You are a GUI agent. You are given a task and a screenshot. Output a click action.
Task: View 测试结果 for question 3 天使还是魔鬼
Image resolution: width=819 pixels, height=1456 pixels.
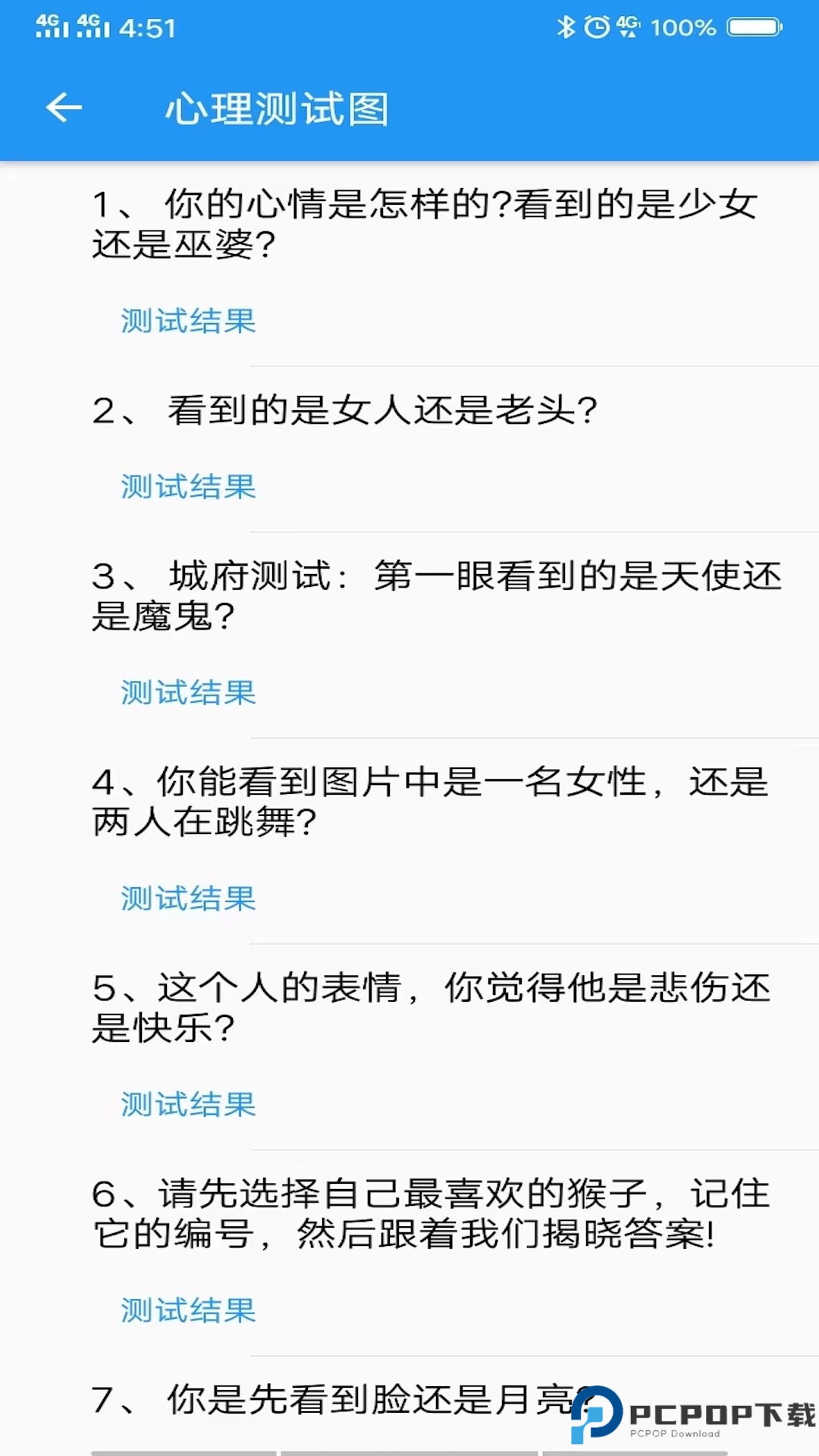point(188,692)
